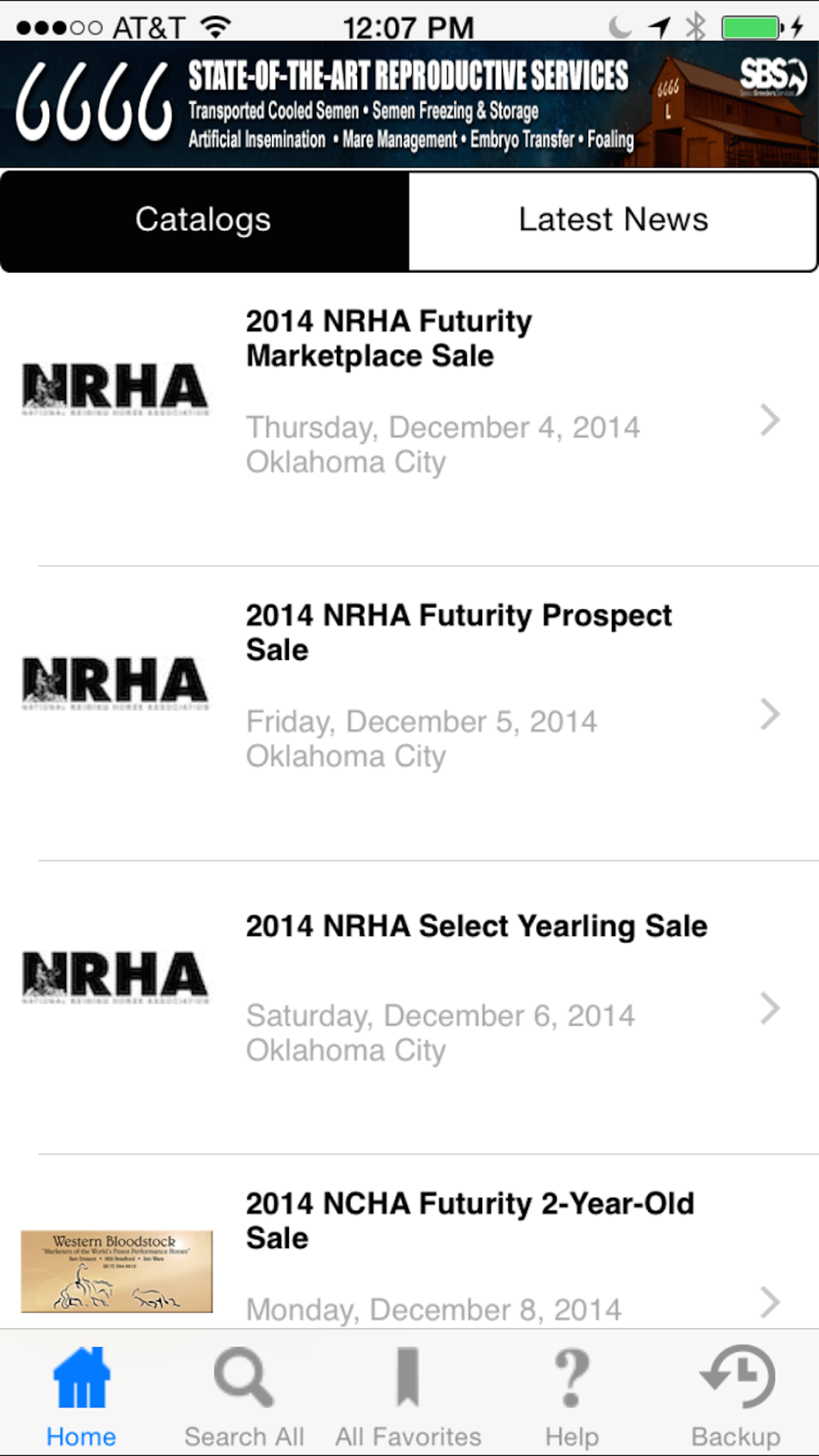The width and height of the screenshot is (819, 1456).
Task: Switch to the Latest News tab
Action: point(613,220)
